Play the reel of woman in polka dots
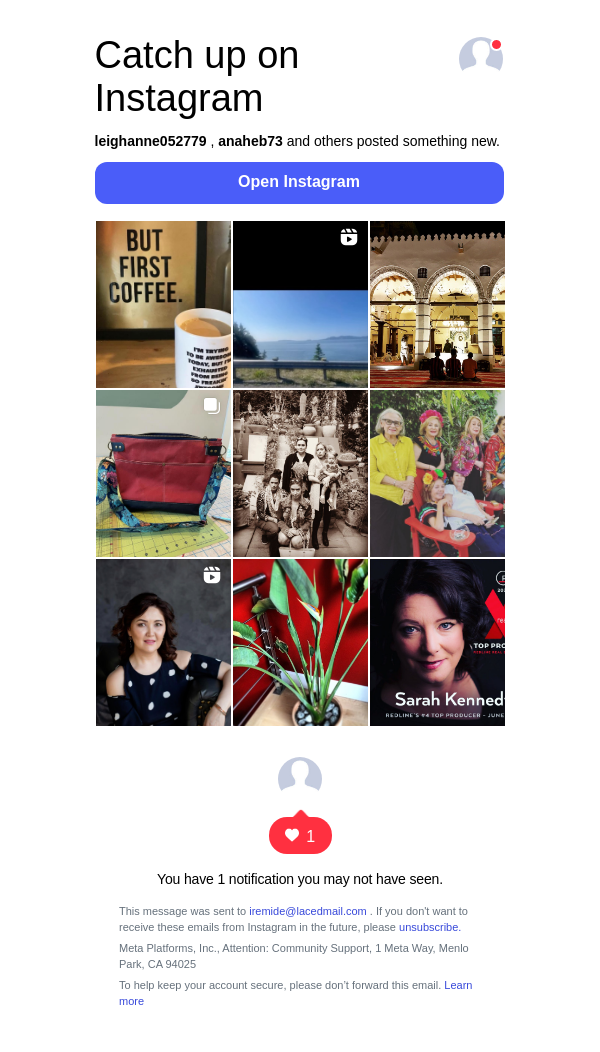 click(x=163, y=642)
